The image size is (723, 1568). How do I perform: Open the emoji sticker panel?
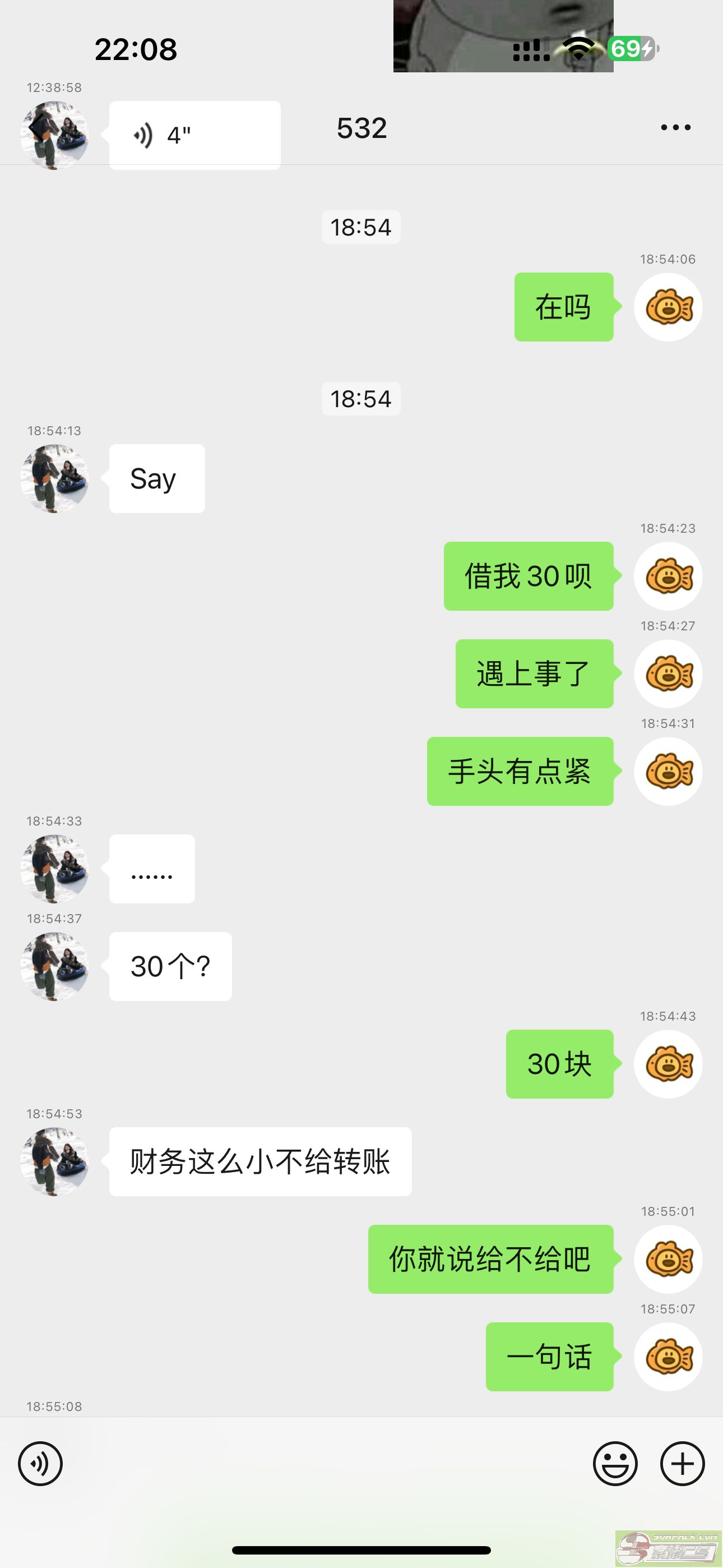coord(615,1464)
